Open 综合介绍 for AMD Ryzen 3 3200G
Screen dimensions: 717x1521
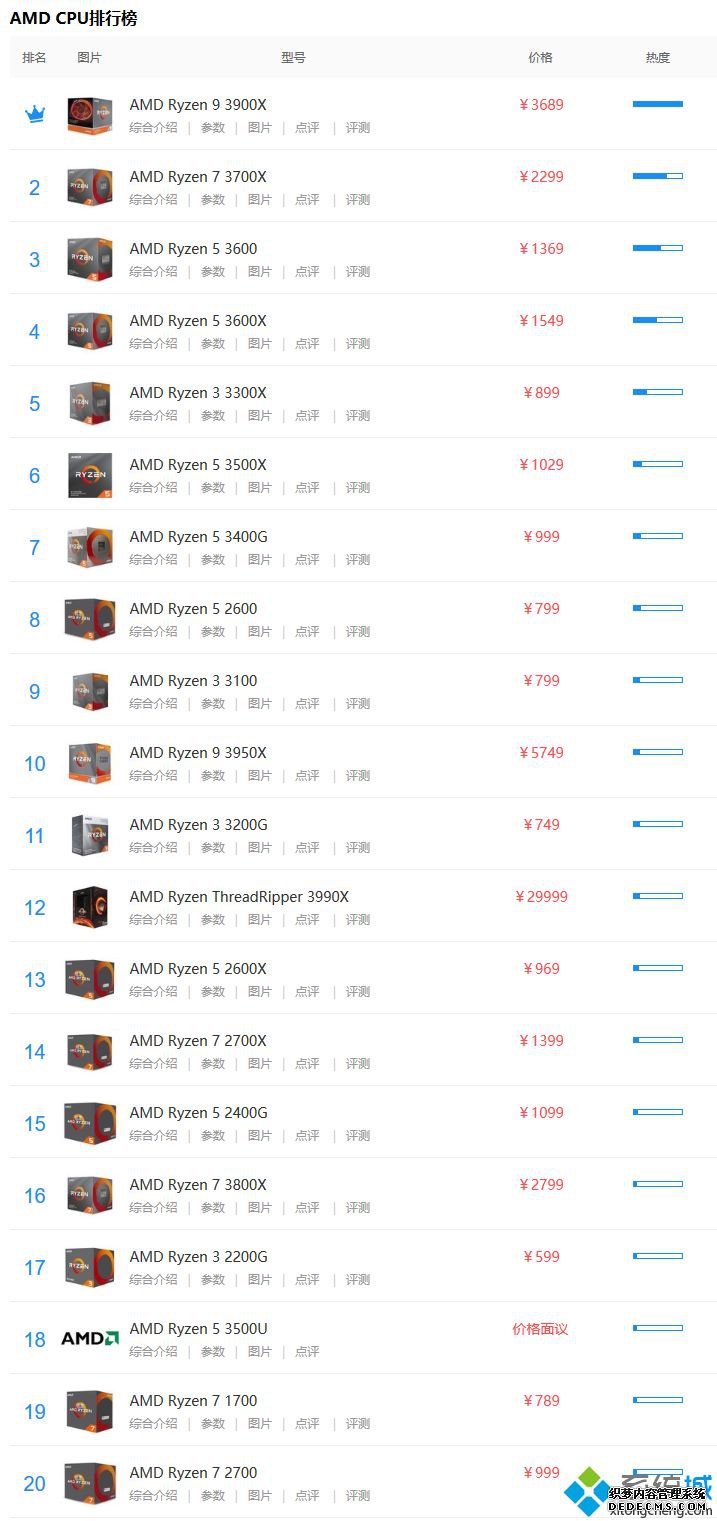153,848
